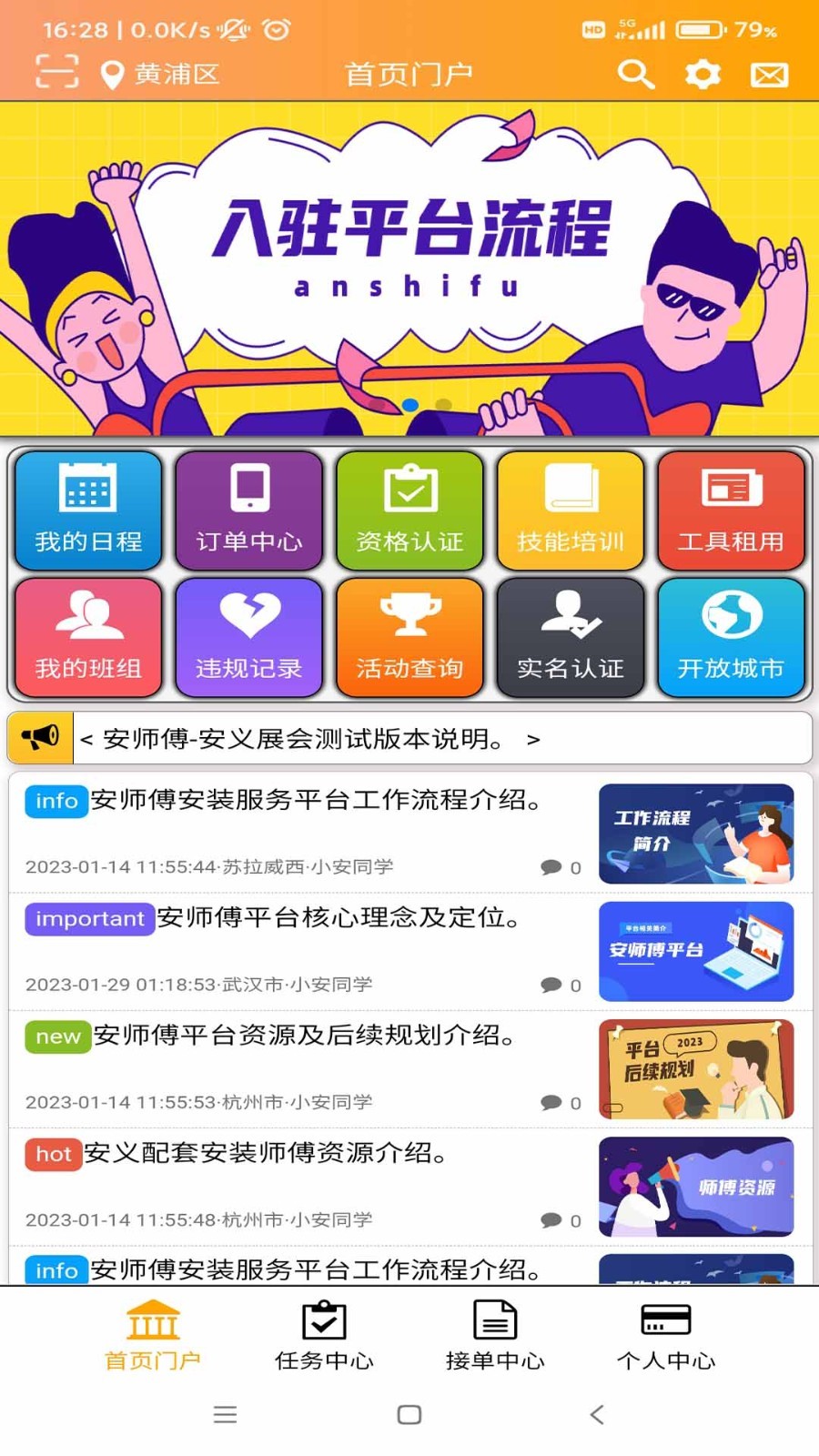
Task: Open announcement 安师傅-安义展会测试版本说明
Action: coord(305,739)
